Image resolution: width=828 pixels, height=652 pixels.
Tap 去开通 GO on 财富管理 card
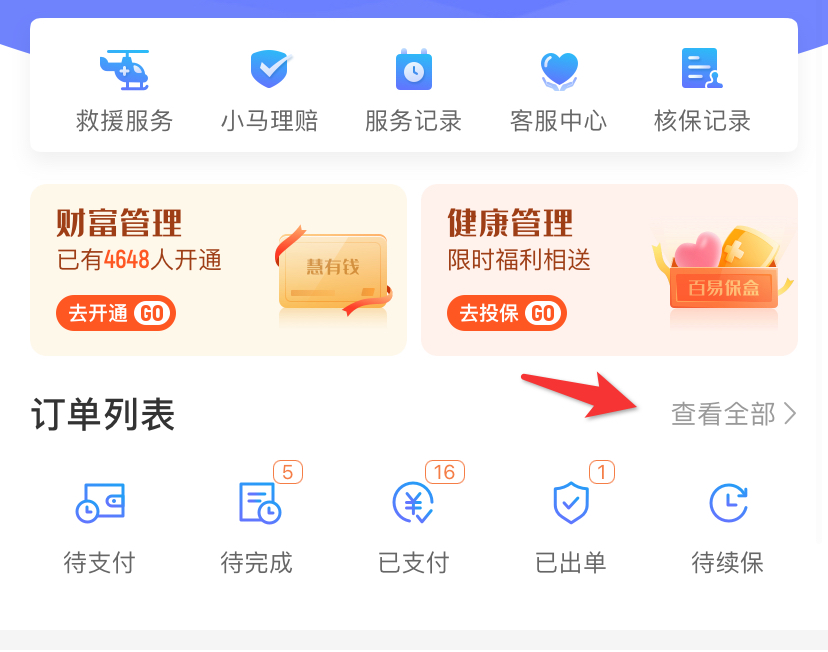point(116,313)
